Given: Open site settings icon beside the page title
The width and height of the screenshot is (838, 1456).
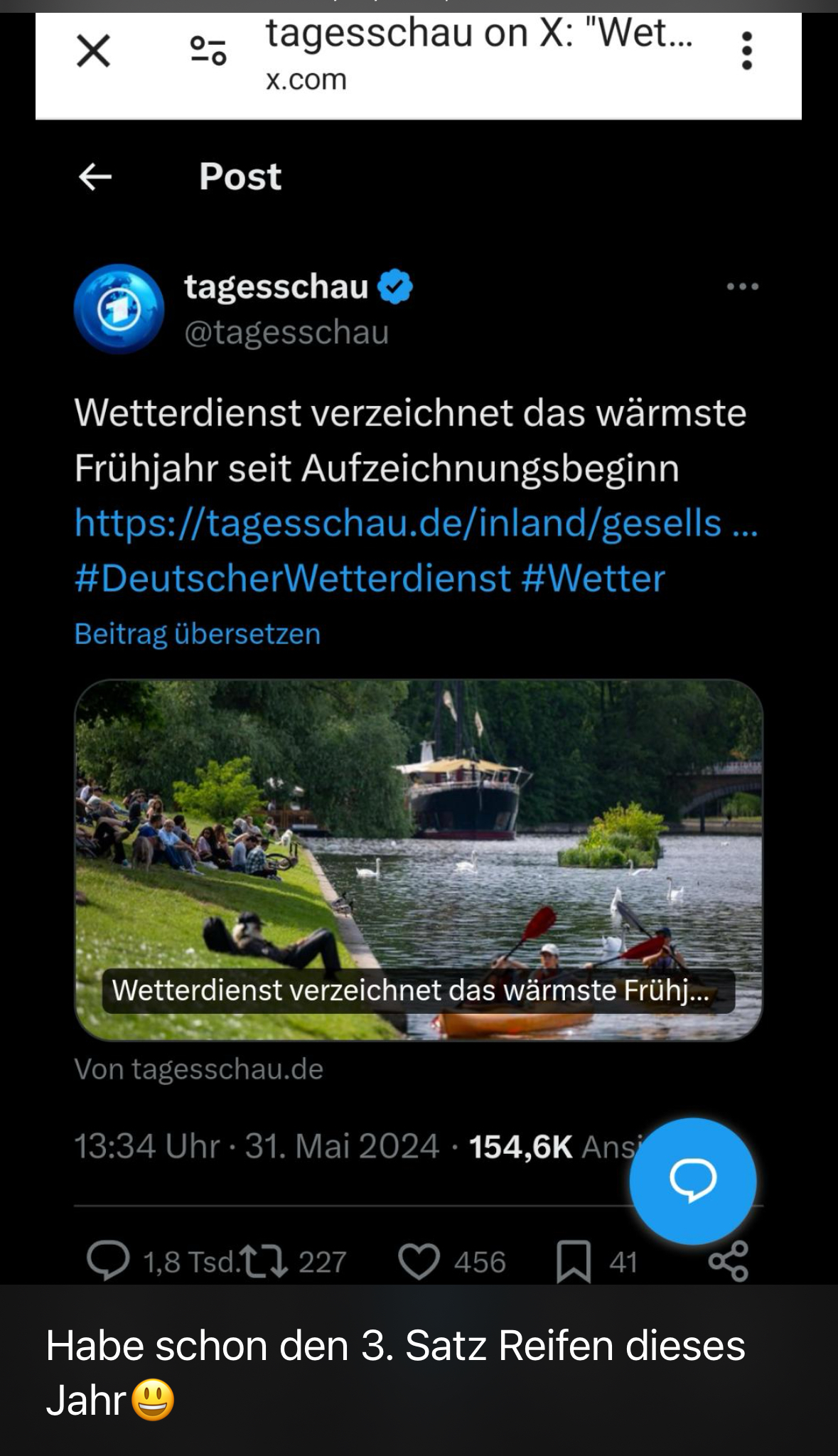Looking at the screenshot, I should coord(208,52).
